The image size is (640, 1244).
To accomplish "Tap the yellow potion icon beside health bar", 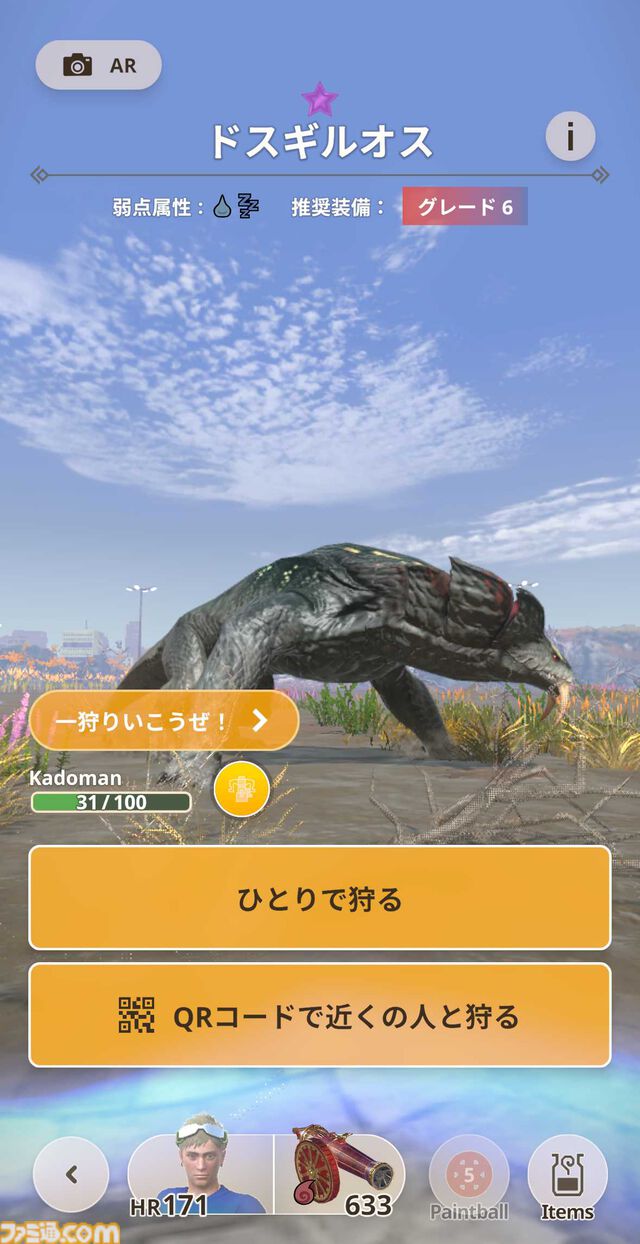I will click(x=241, y=789).
